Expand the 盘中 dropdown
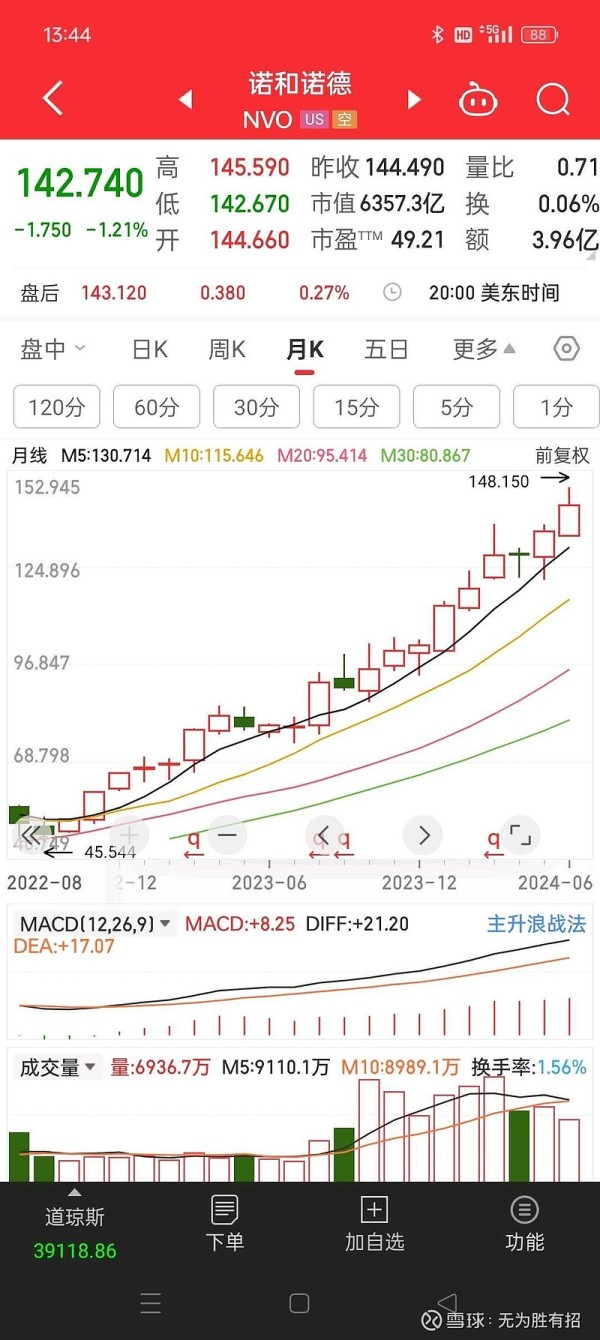The height and width of the screenshot is (1340, 600). click(x=53, y=349)
